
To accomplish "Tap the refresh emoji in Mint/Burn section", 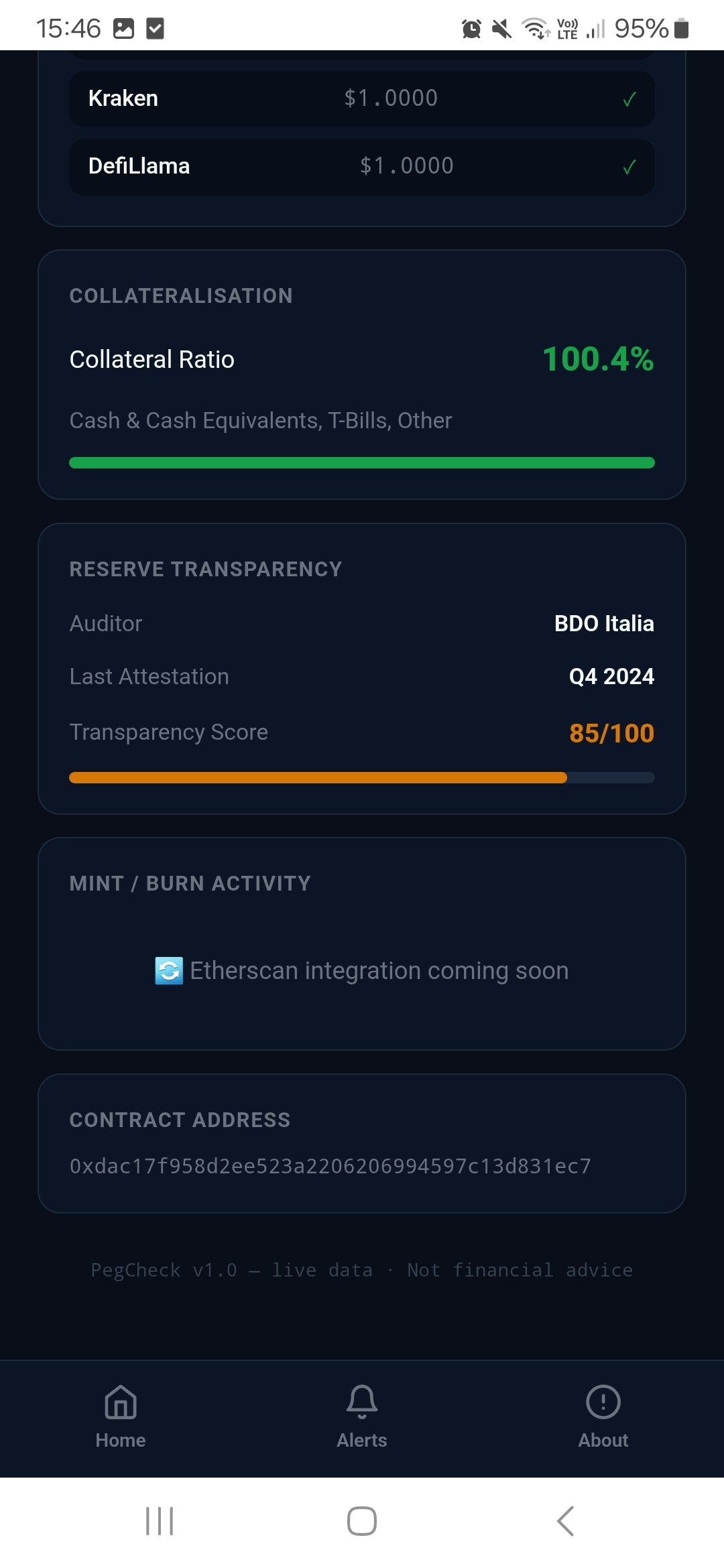I will point(169,970).
